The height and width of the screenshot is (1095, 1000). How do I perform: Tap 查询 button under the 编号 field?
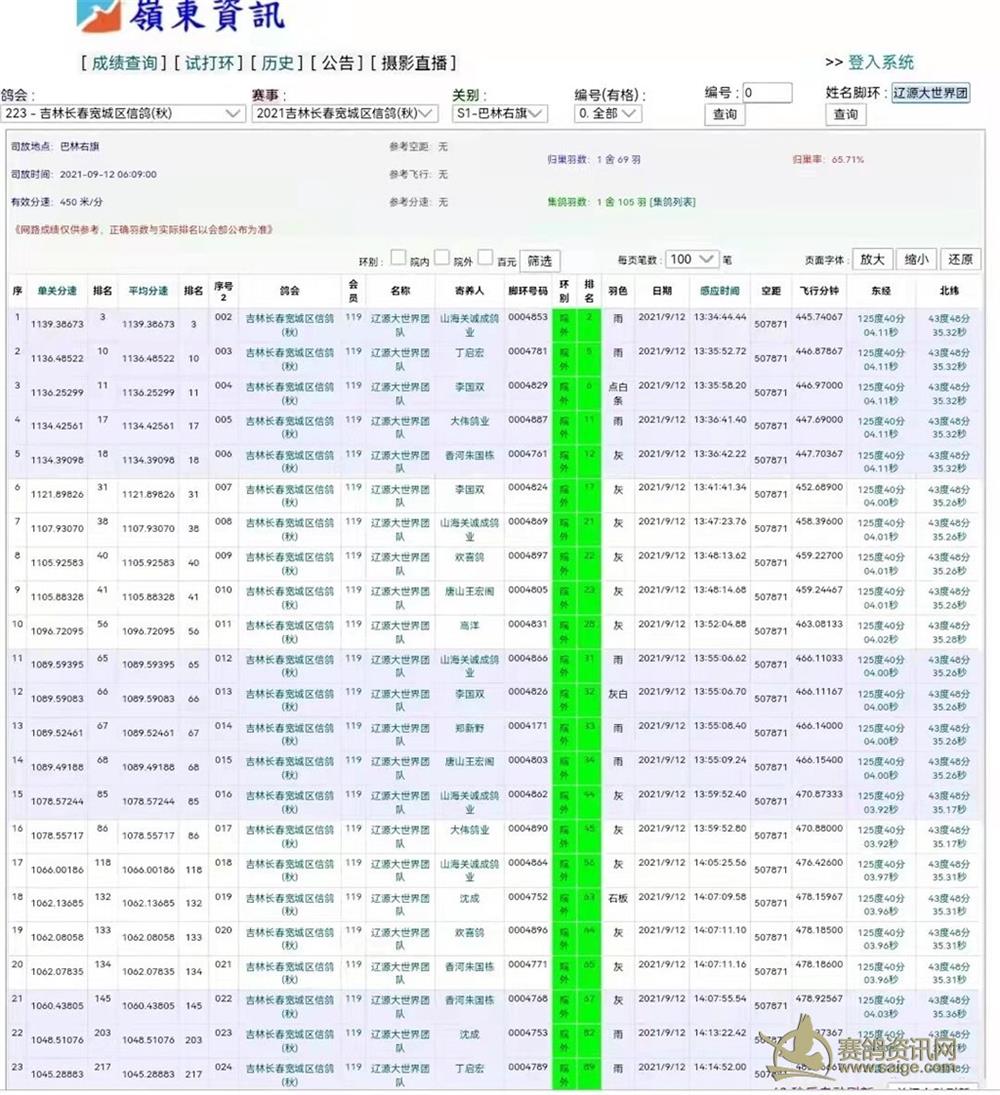point(725,114)
